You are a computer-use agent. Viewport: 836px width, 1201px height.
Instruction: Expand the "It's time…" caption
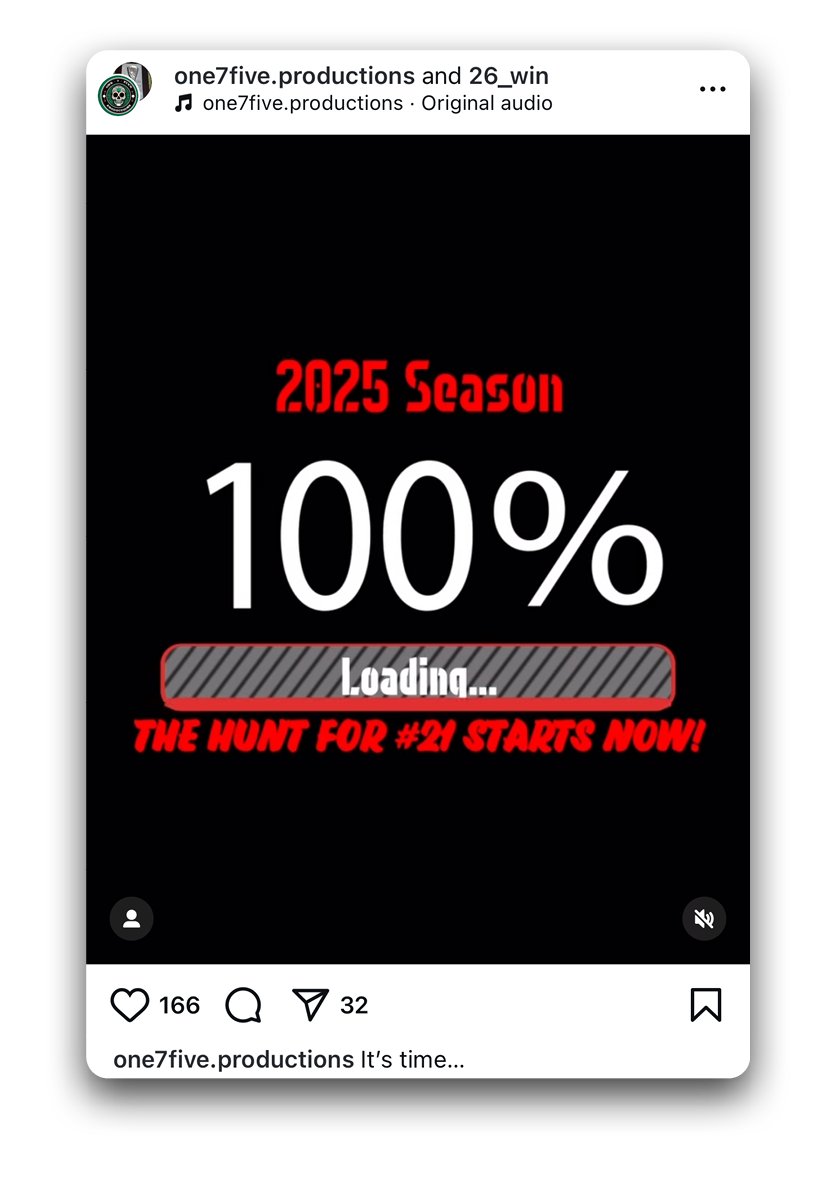pos(412,1060)
